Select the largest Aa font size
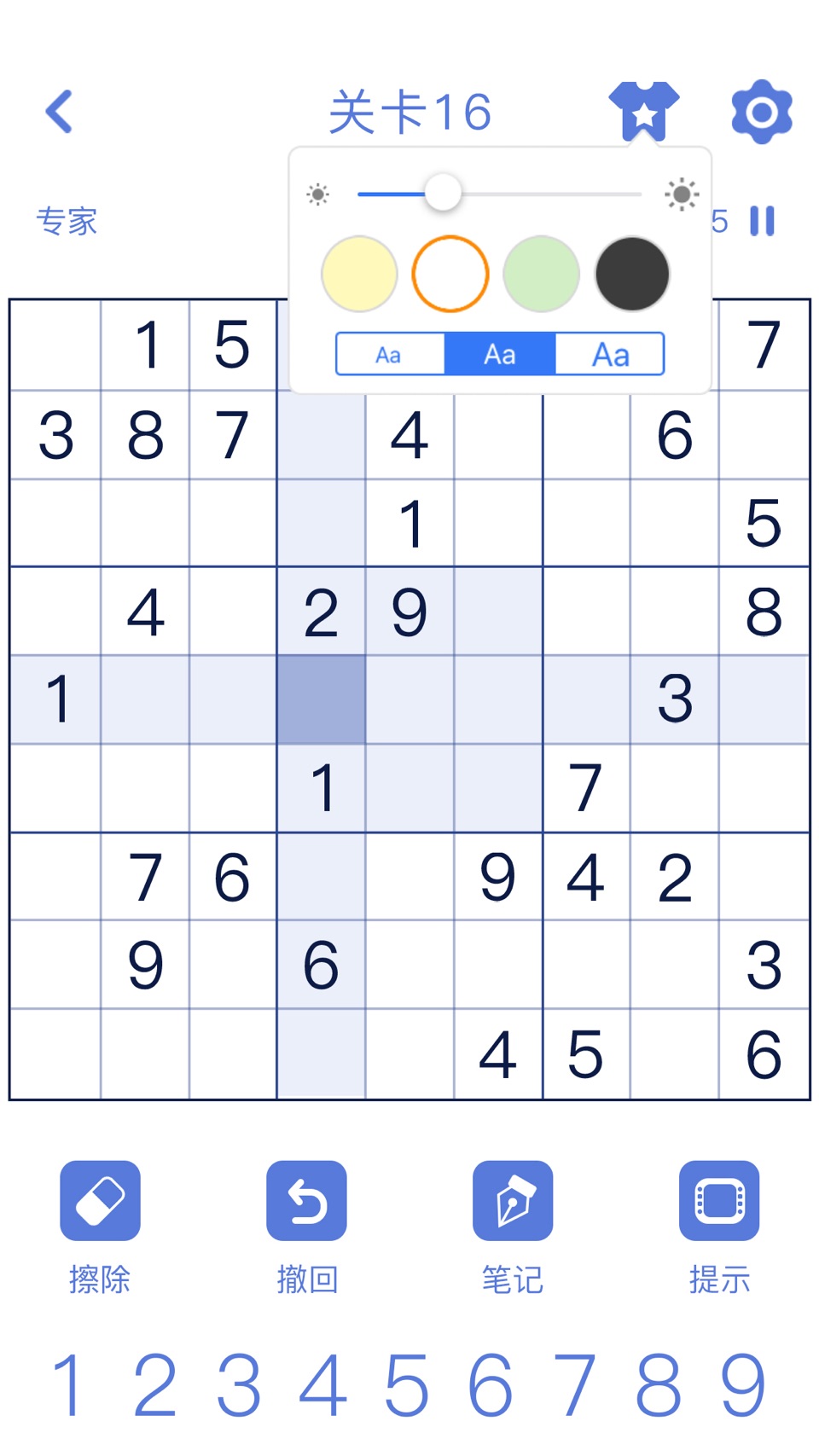Screen dimensions: 819x1456 click(610, 354)
